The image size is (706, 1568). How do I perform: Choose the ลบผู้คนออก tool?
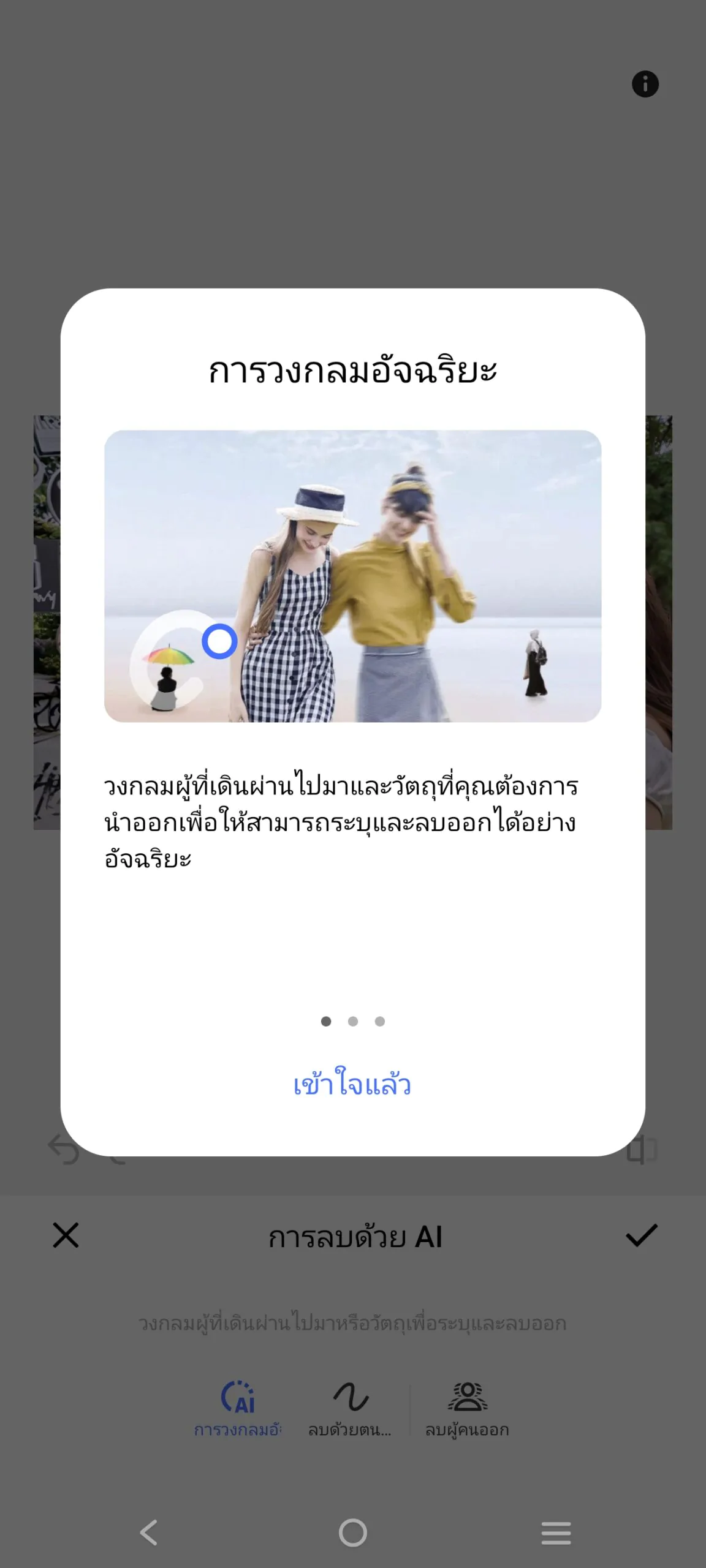coord(467,1409)
